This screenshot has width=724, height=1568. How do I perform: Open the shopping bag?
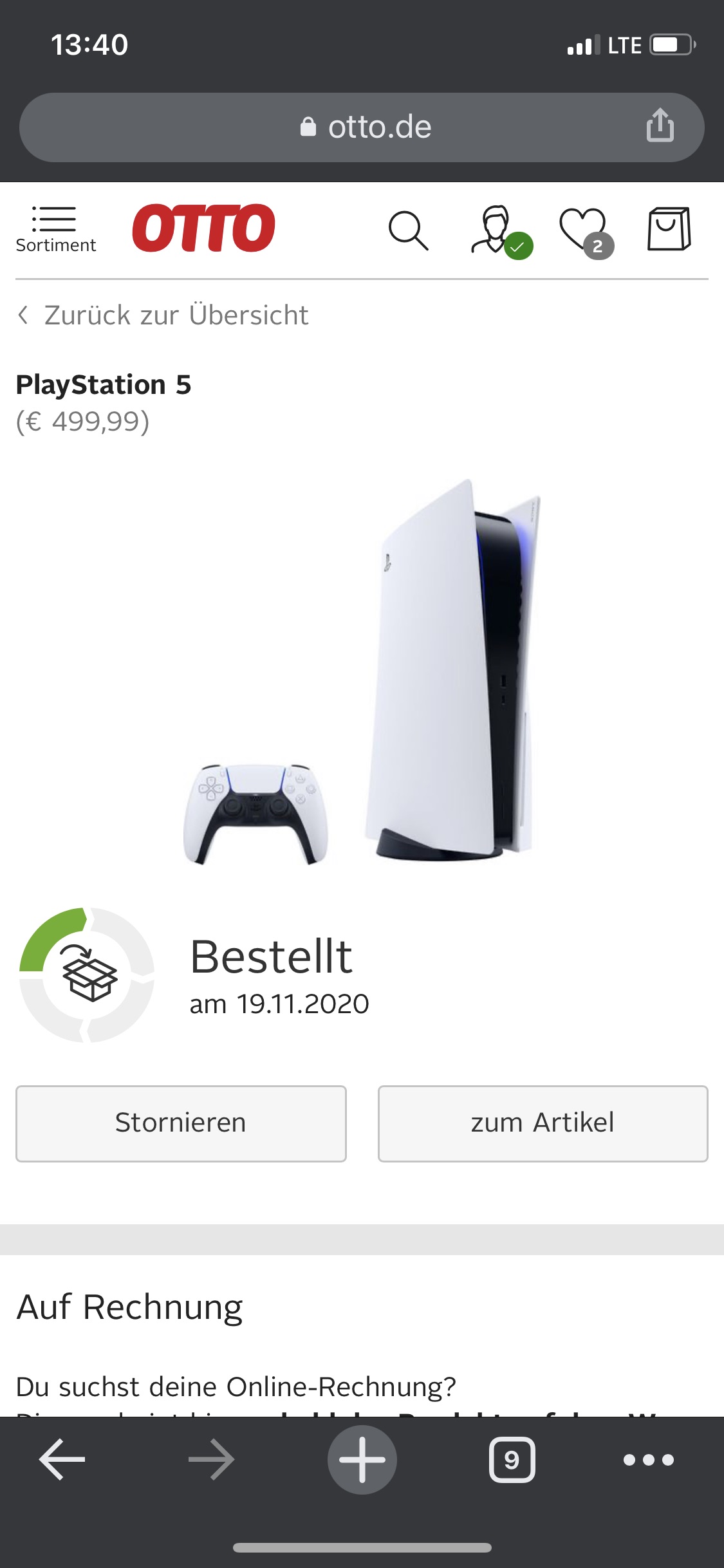(669, 229)
